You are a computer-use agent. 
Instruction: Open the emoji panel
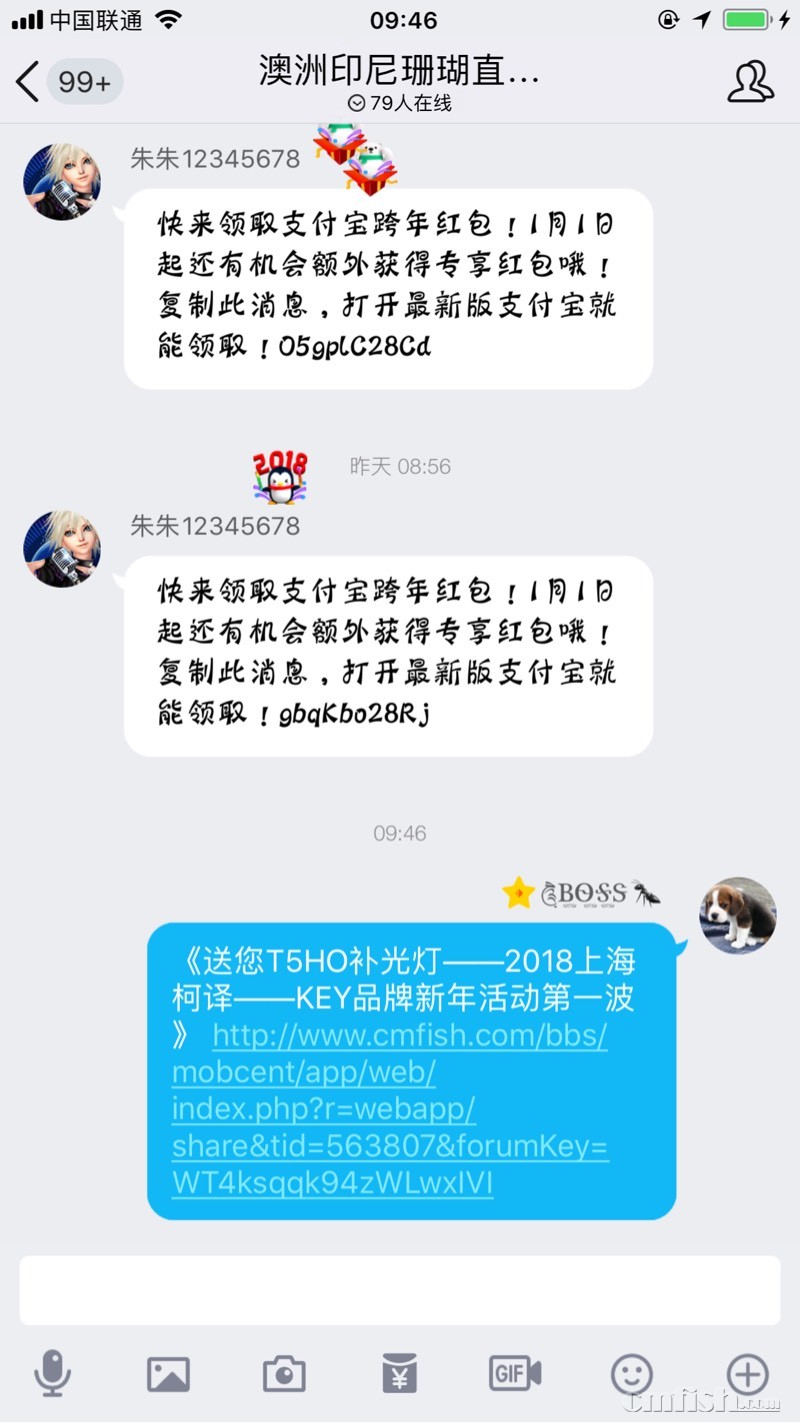[x=632, y=1374]
